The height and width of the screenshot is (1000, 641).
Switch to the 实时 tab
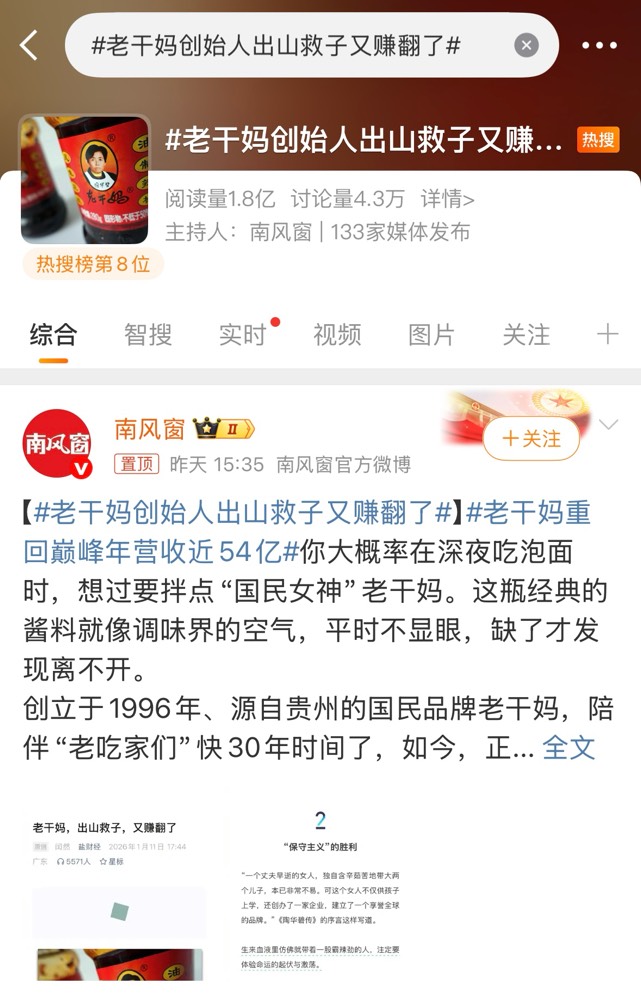[243, 335]
